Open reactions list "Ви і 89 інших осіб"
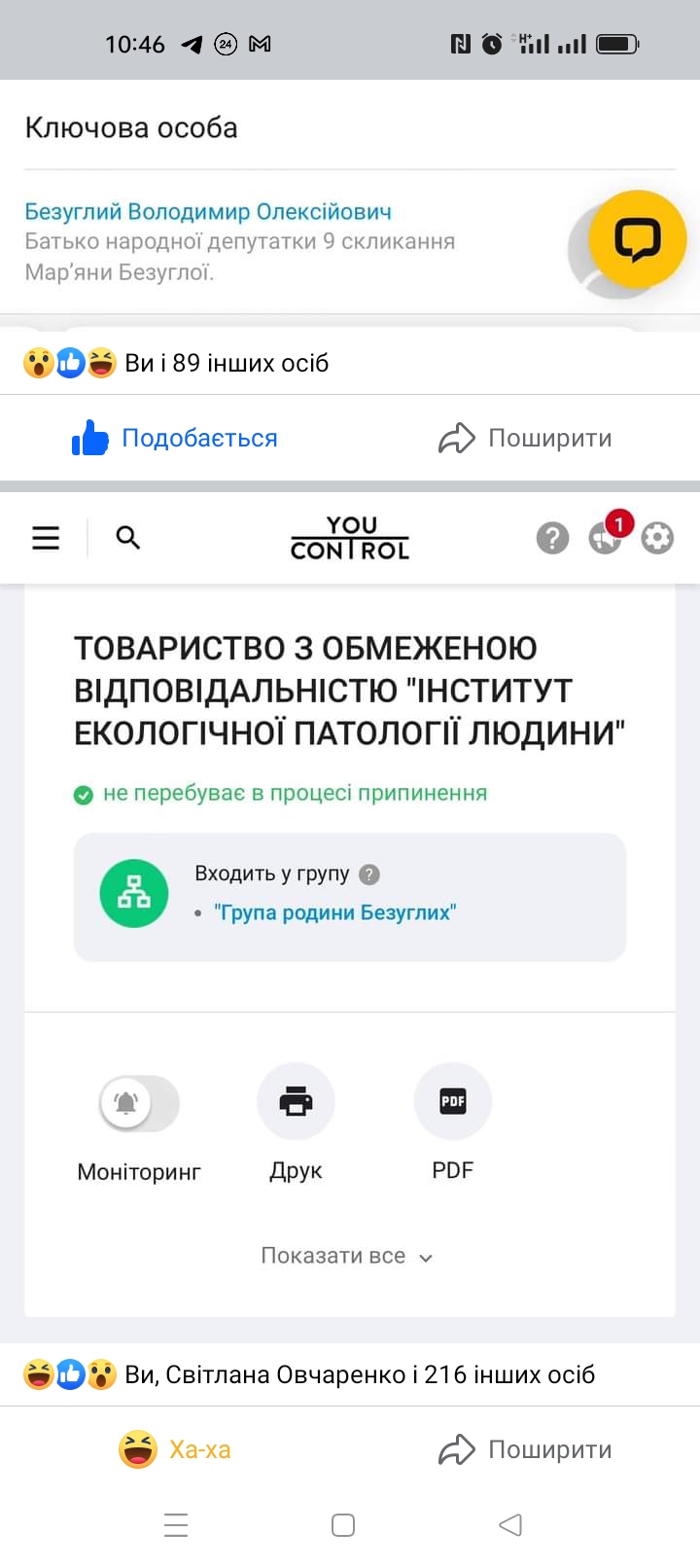 pyautogui.click(x=176, y=363)
